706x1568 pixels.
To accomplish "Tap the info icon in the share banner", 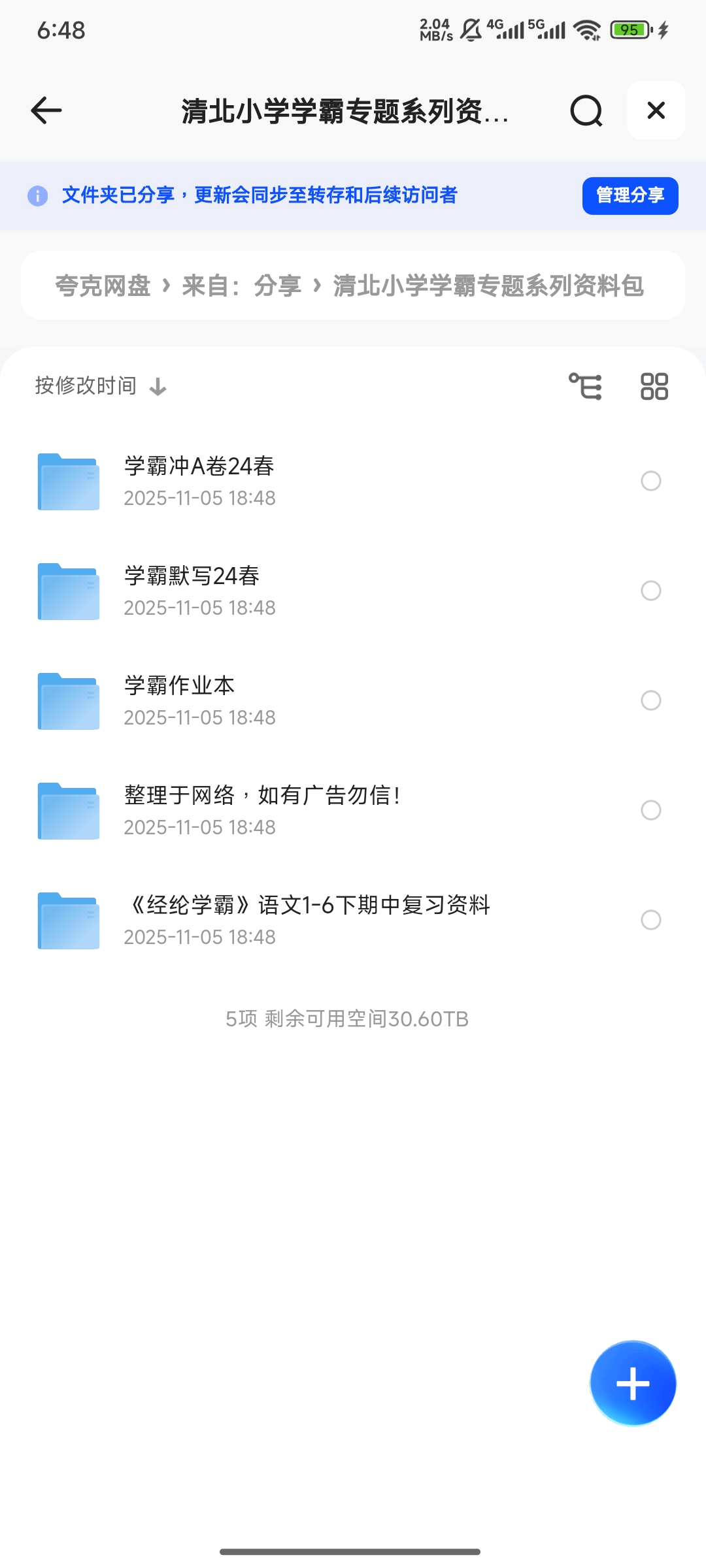I will coord(37,195).
